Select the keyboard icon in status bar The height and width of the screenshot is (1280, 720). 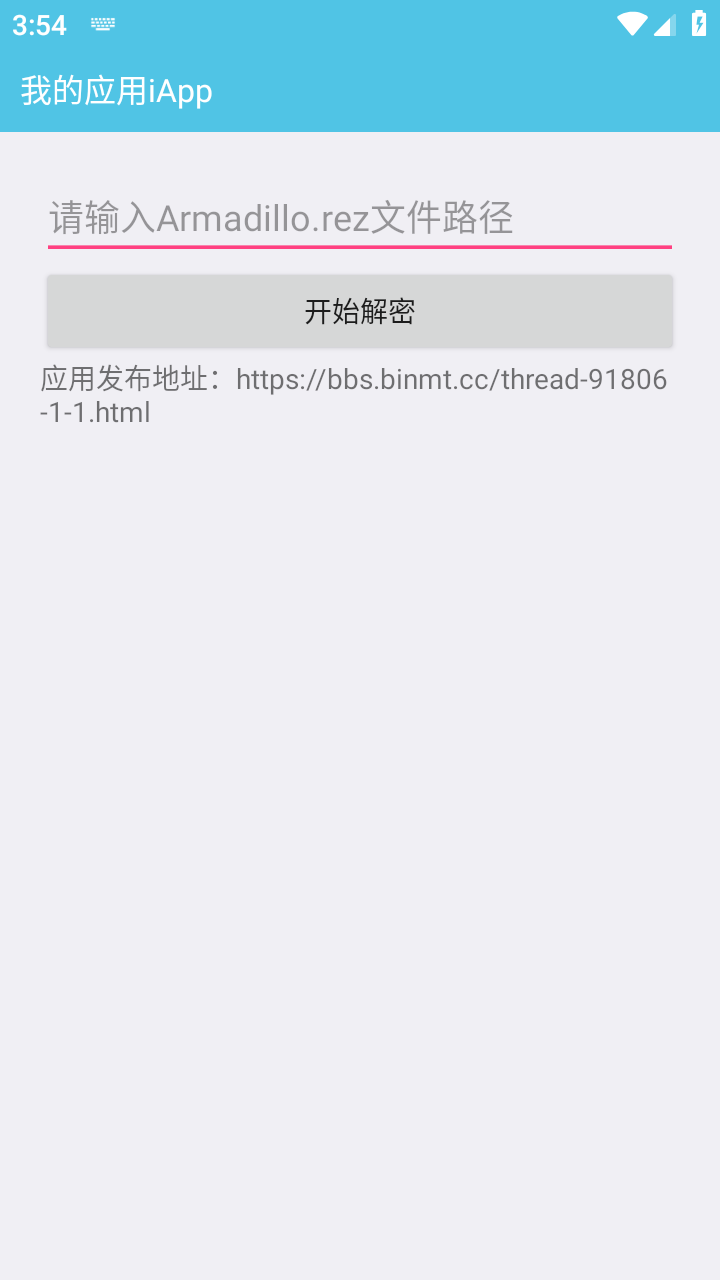101,22
